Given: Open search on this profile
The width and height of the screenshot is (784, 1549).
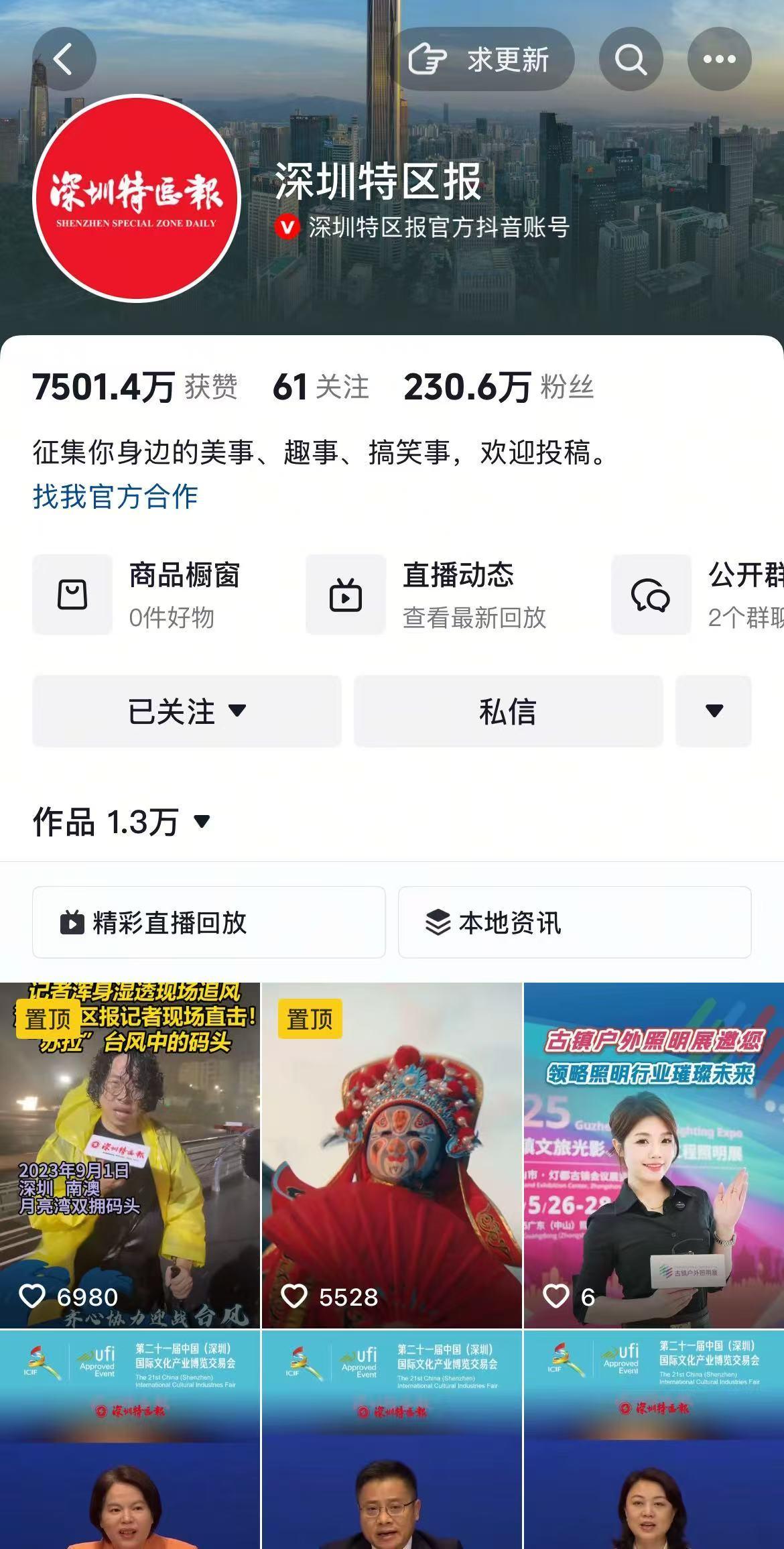Looking at the screenshot, I should click(x=631, y=60).
